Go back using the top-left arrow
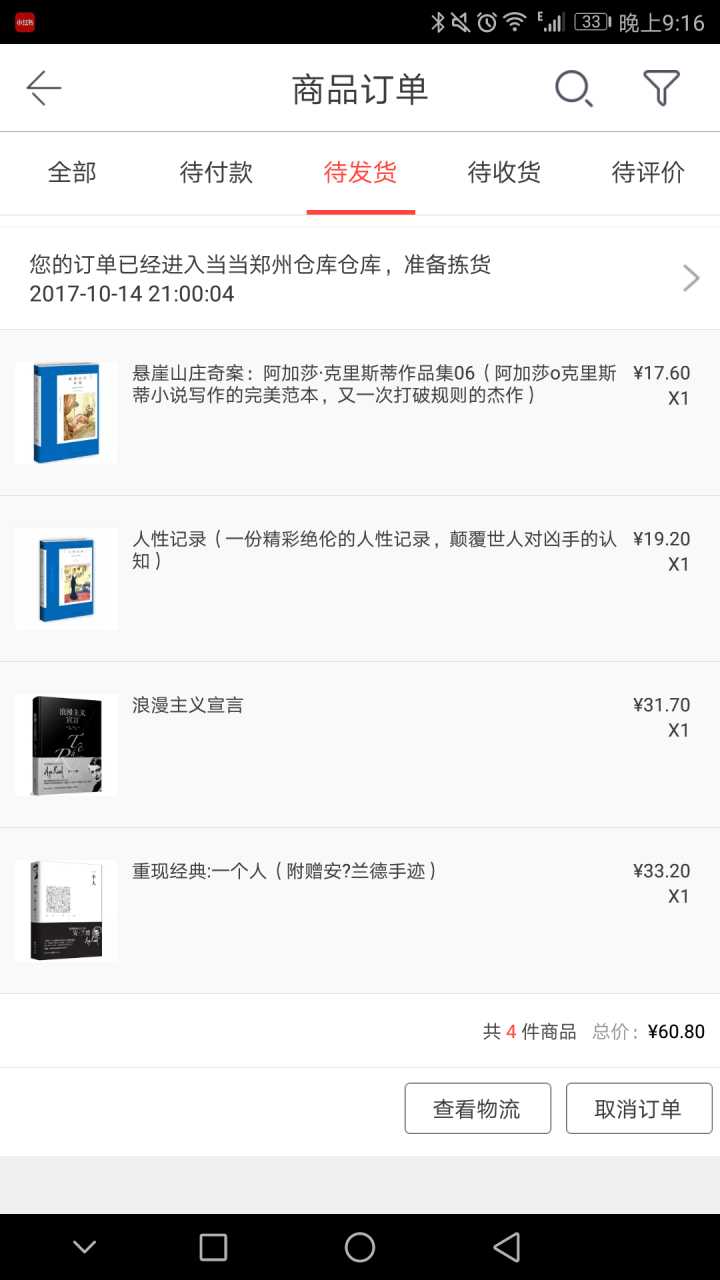Viewport: 720px width, 1280px height. pyautogui.click(x=44, y=88)
